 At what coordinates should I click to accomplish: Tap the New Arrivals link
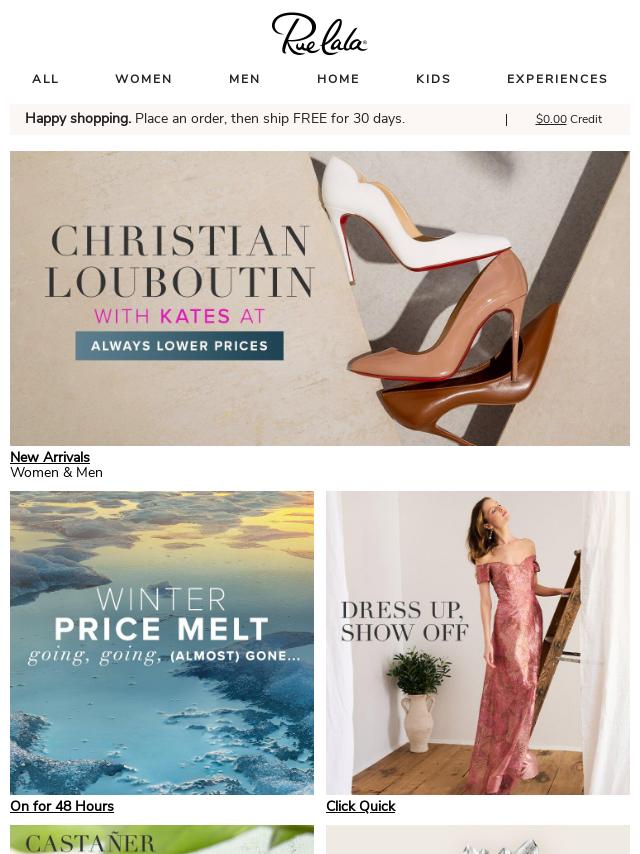tap(50, 457)
